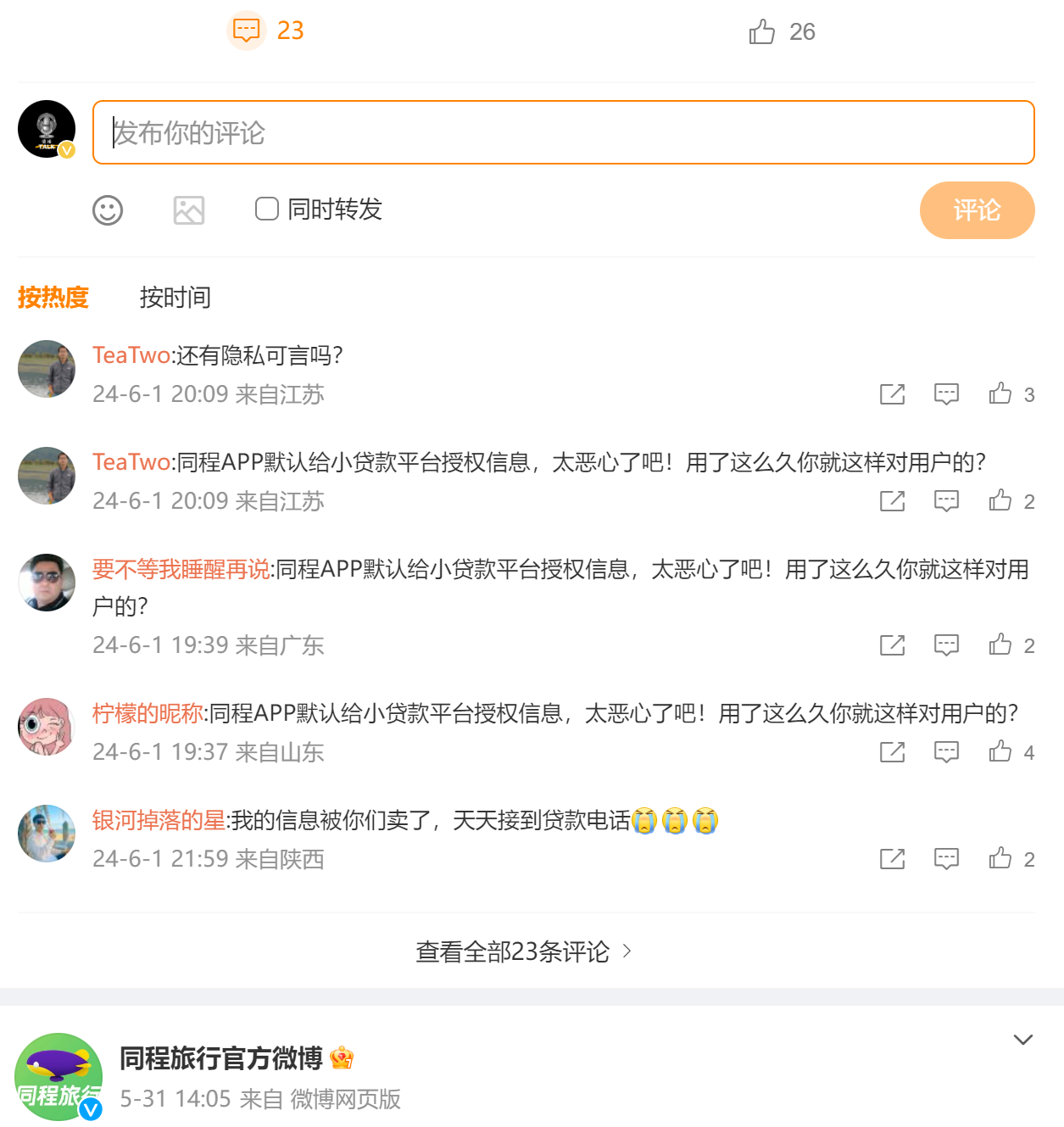Image resolution: width=1064 pixels, height=1127 pixels.
Task: Like 银河掉落的星's comment
Action: pyautogui.click(x=1000, y=858)
